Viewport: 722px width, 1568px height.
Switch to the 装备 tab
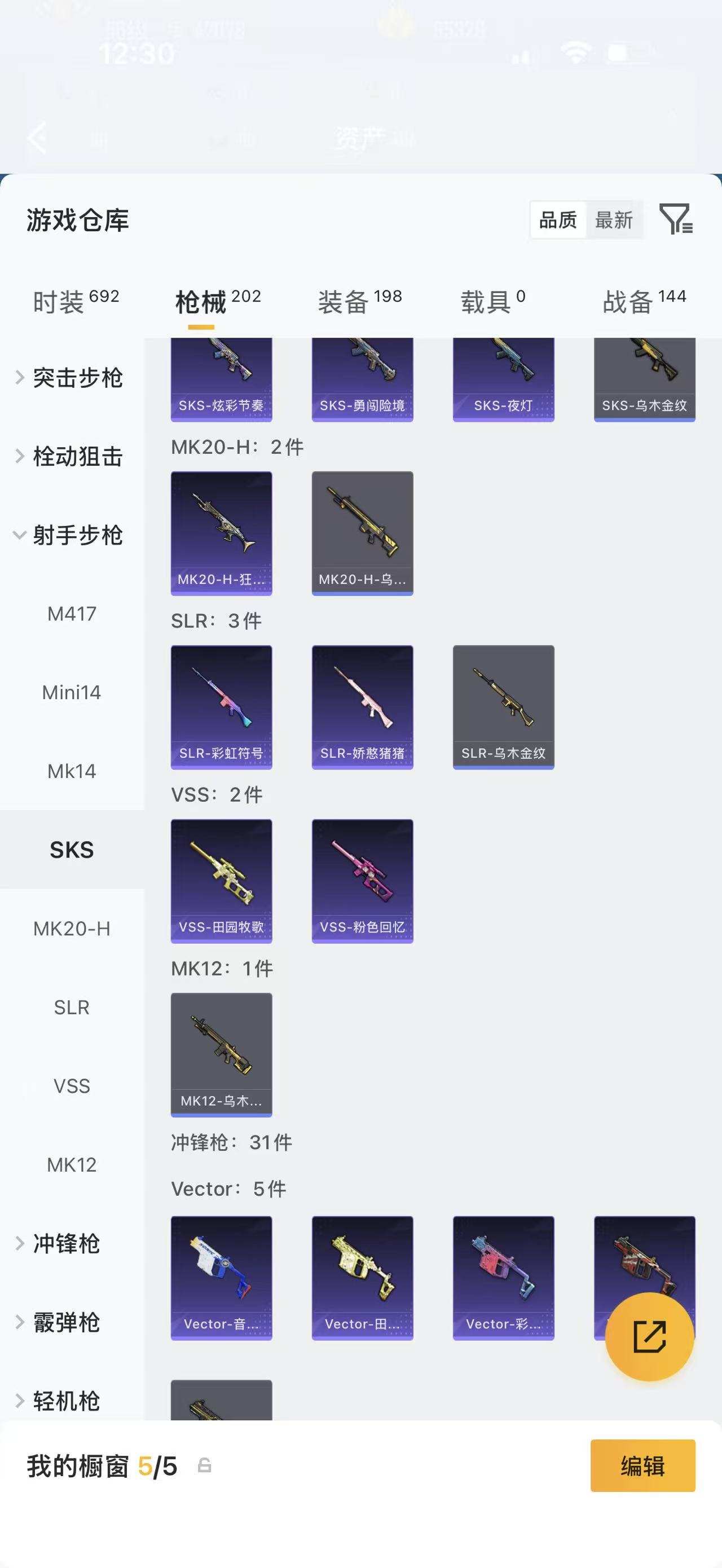359,301
